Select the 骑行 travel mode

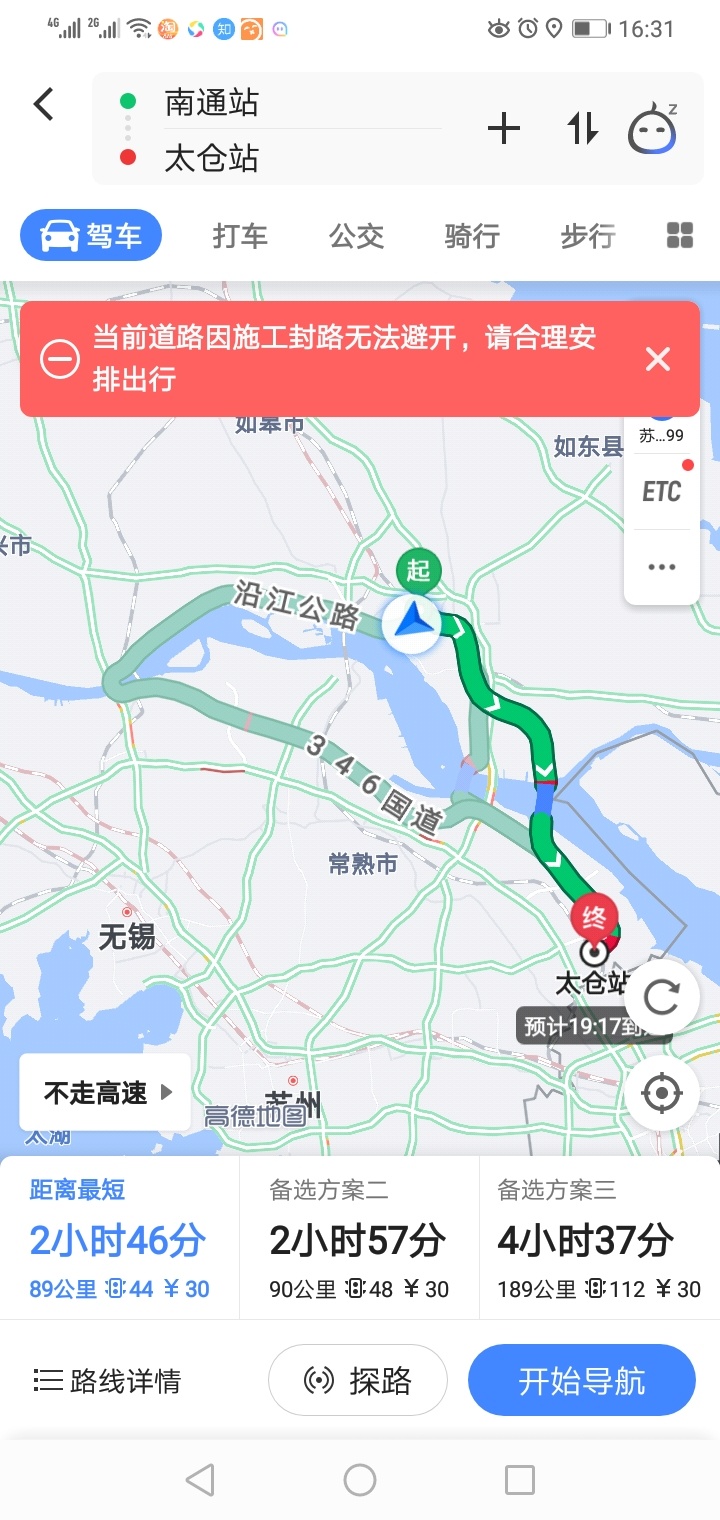coord(472,236)
